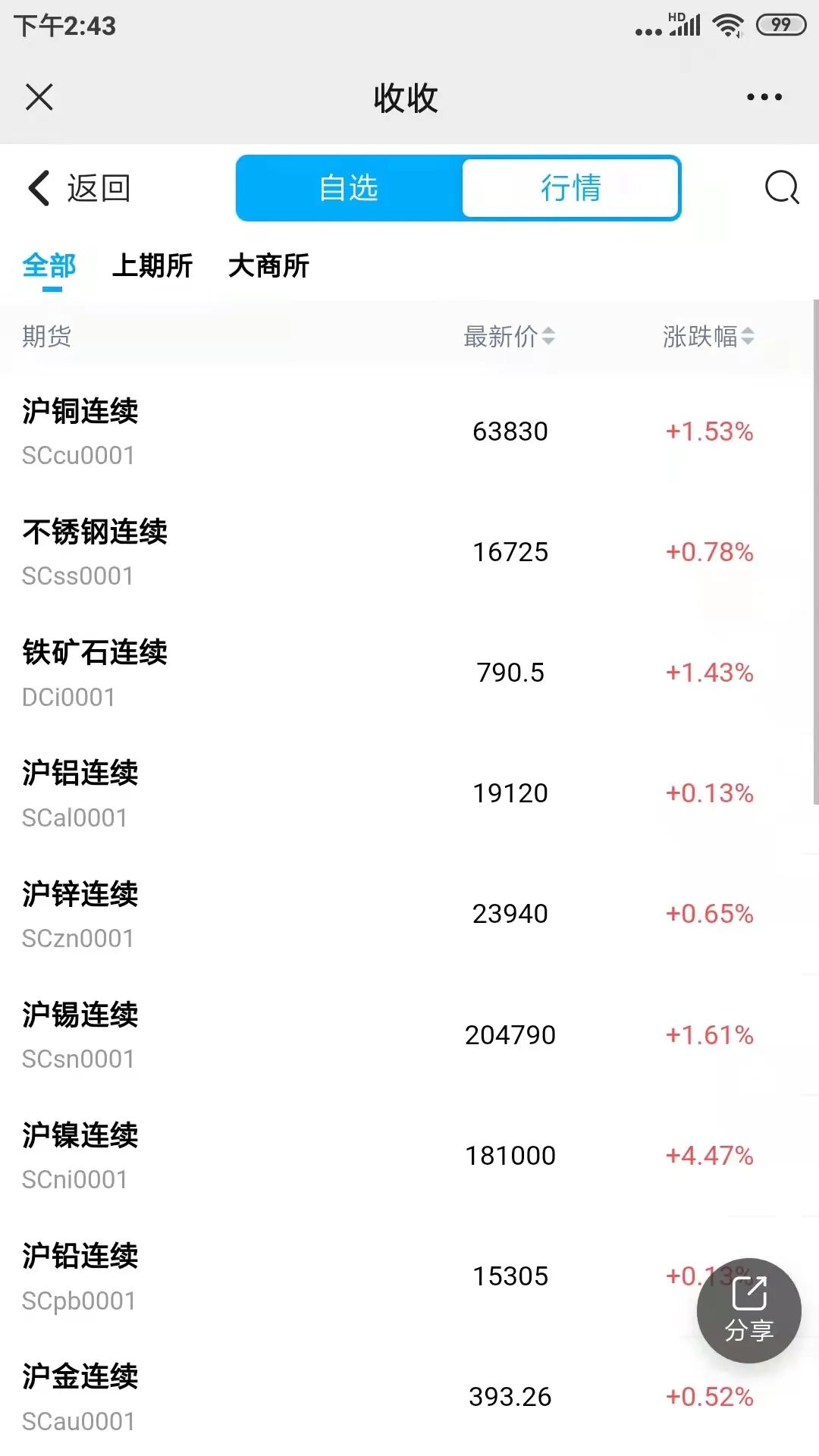This screenshot has width=819, height=1456.
Task: Switch to the 行情 quotes tab
Action: (x=571, y=188)
